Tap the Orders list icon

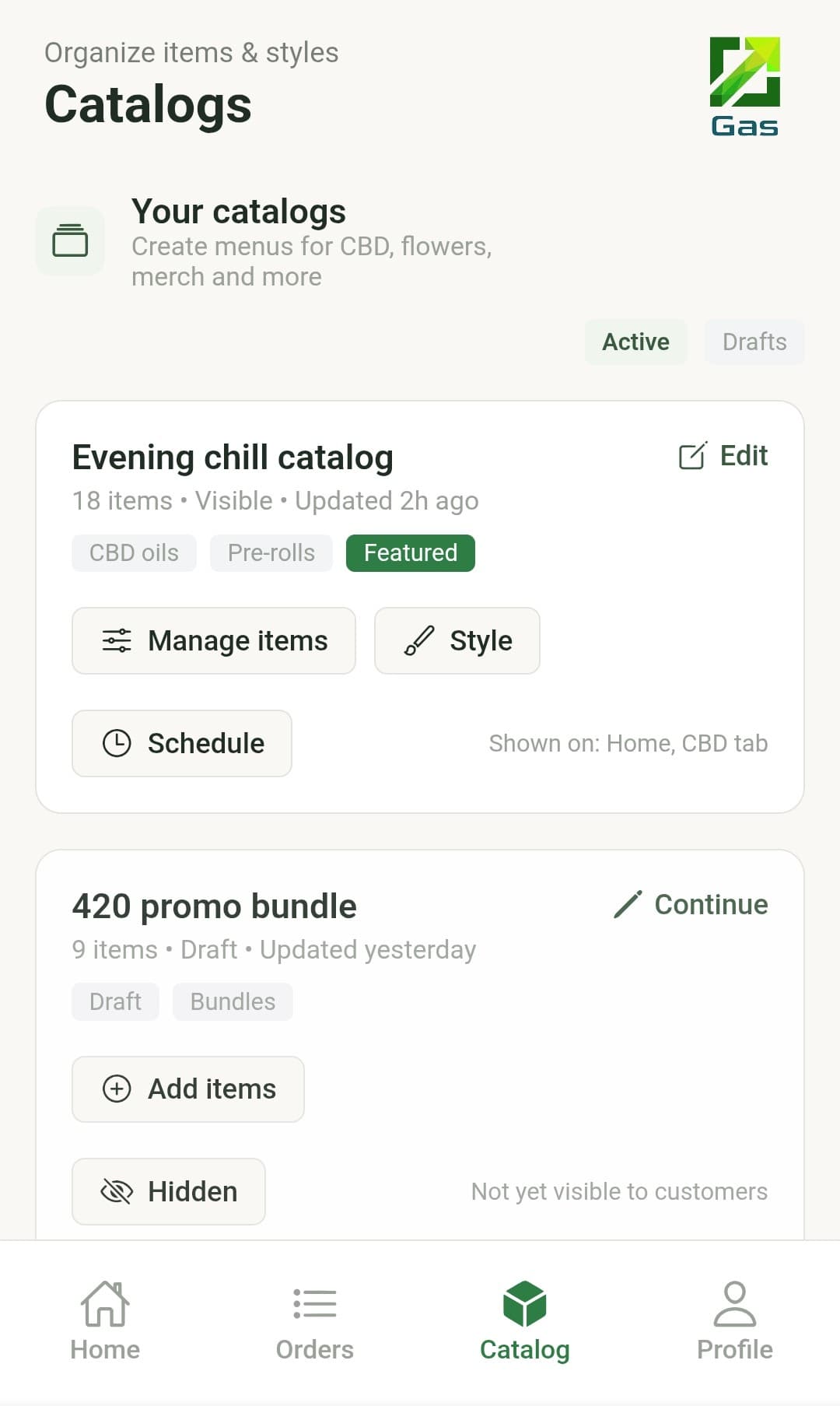click(x=313, y=1303)
